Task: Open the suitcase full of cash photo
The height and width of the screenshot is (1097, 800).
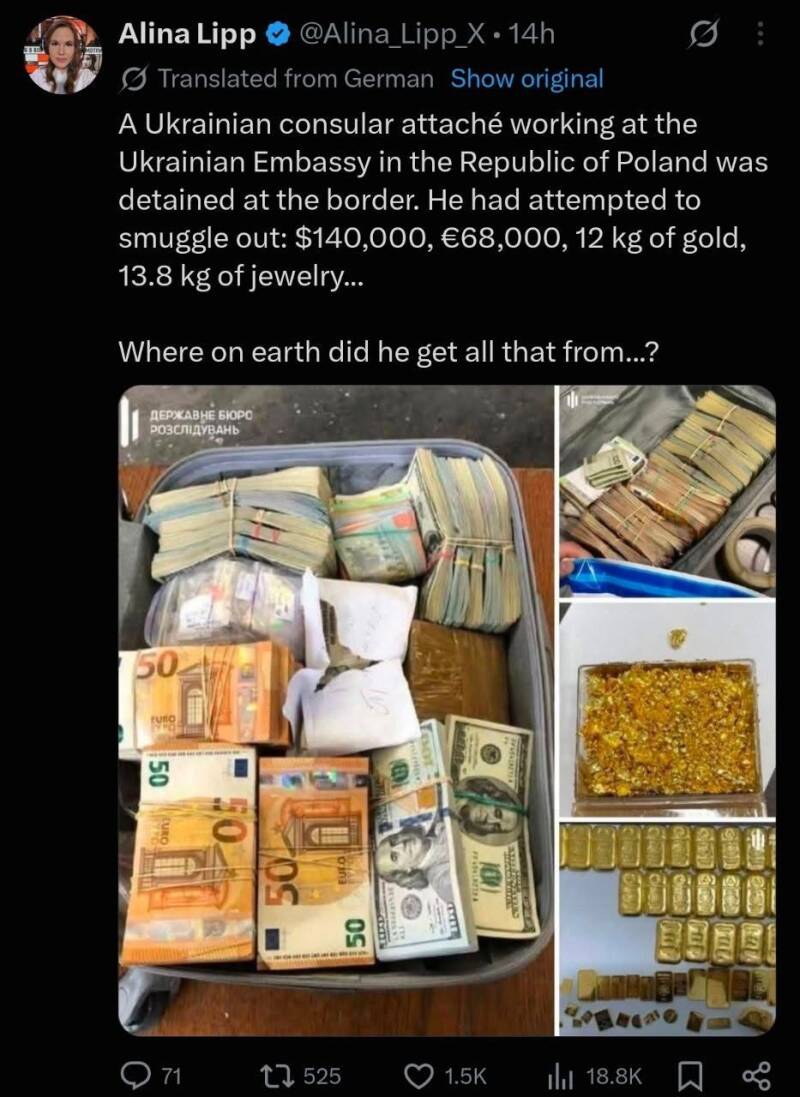Action: click(x=336, y=709)
